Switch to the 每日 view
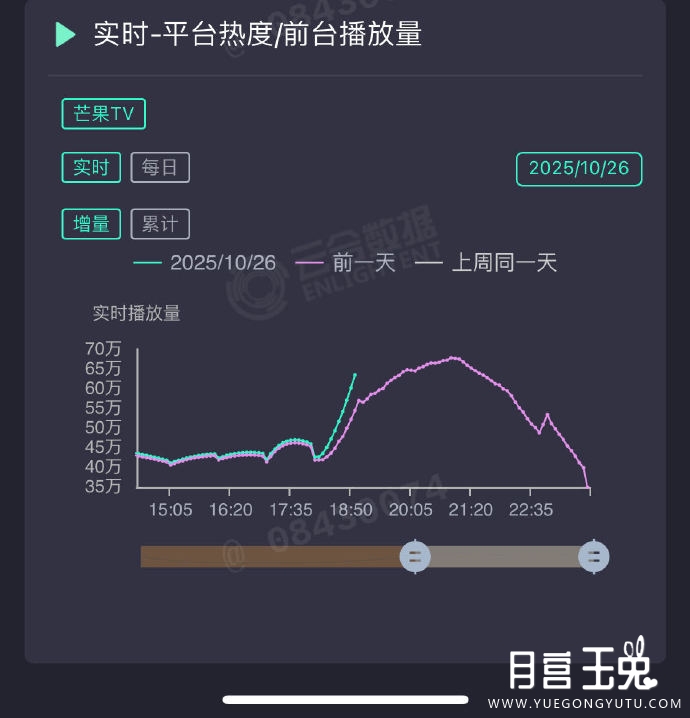This screenshot has width=690, height=718. pos(160,167)
